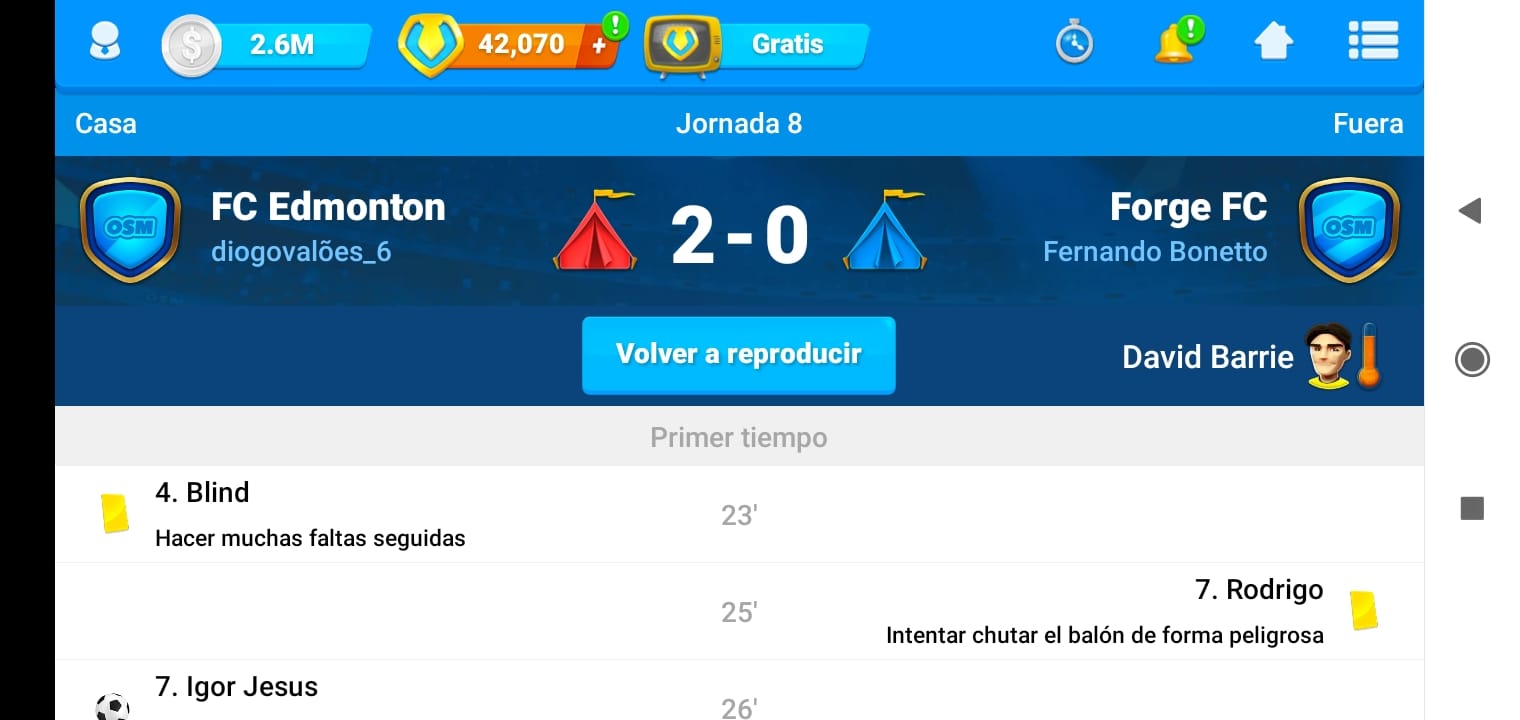The image size is (1520, 720).
Task: Watch the Gratis video for coins
Action: click(x=757, y=45)
